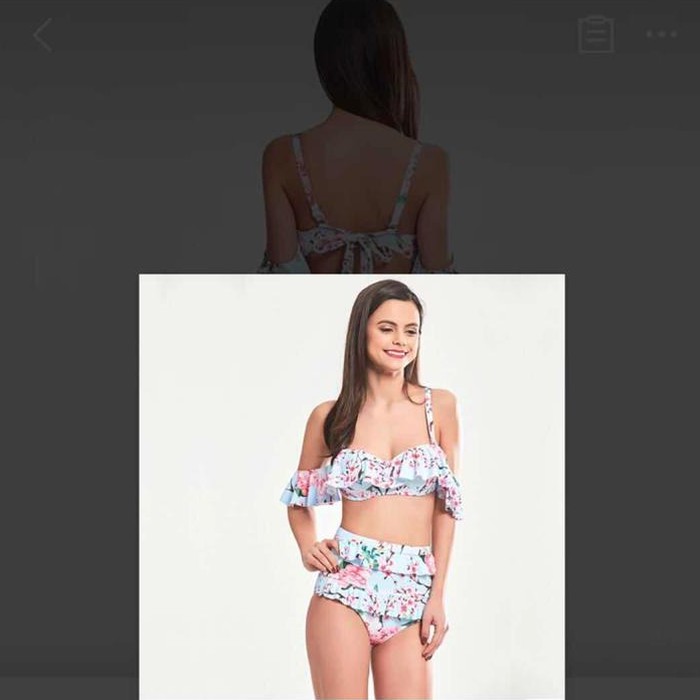Go back using the top-left arrow
The width and height of the screenshot is (700, 700).
click(42, 35)
